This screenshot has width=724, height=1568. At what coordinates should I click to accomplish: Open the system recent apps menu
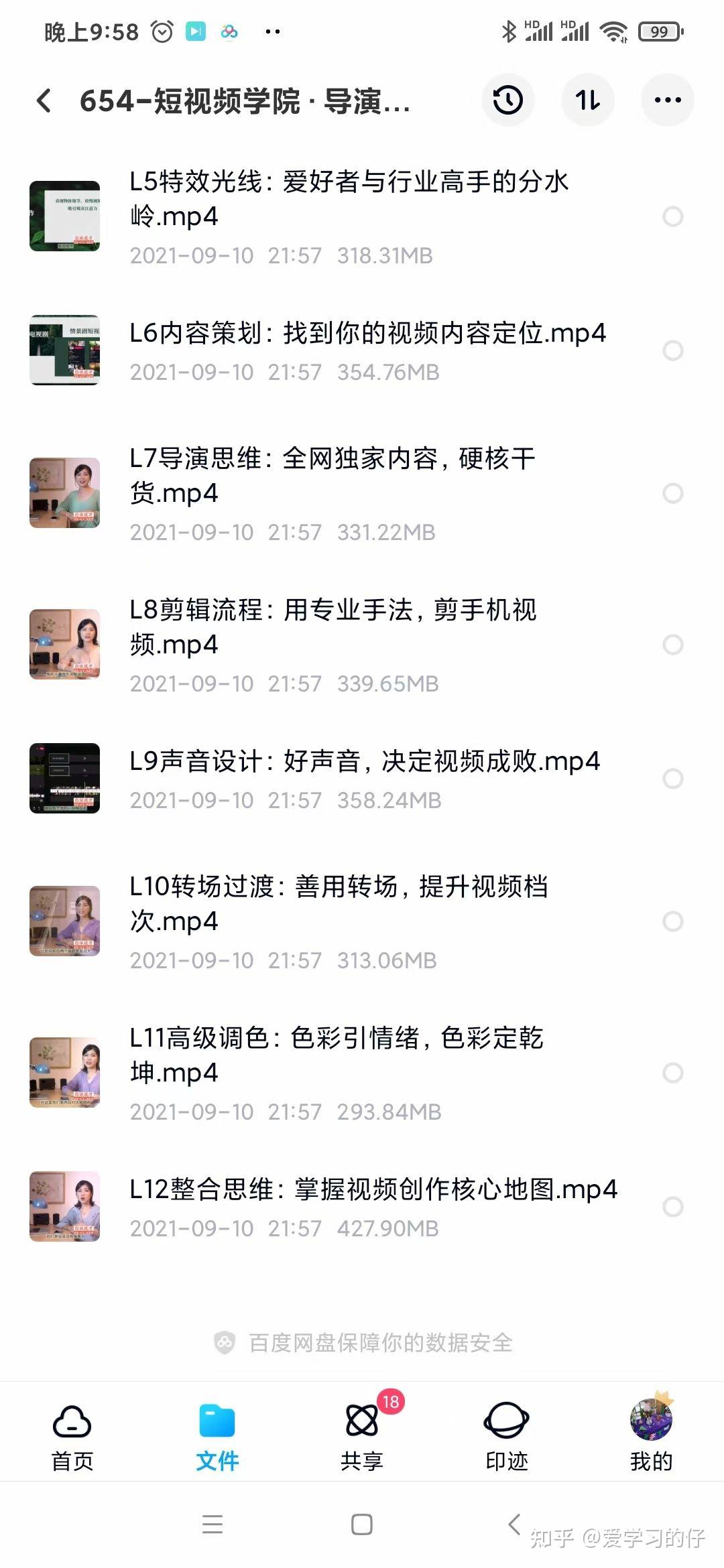click(x=213, y=1524)
